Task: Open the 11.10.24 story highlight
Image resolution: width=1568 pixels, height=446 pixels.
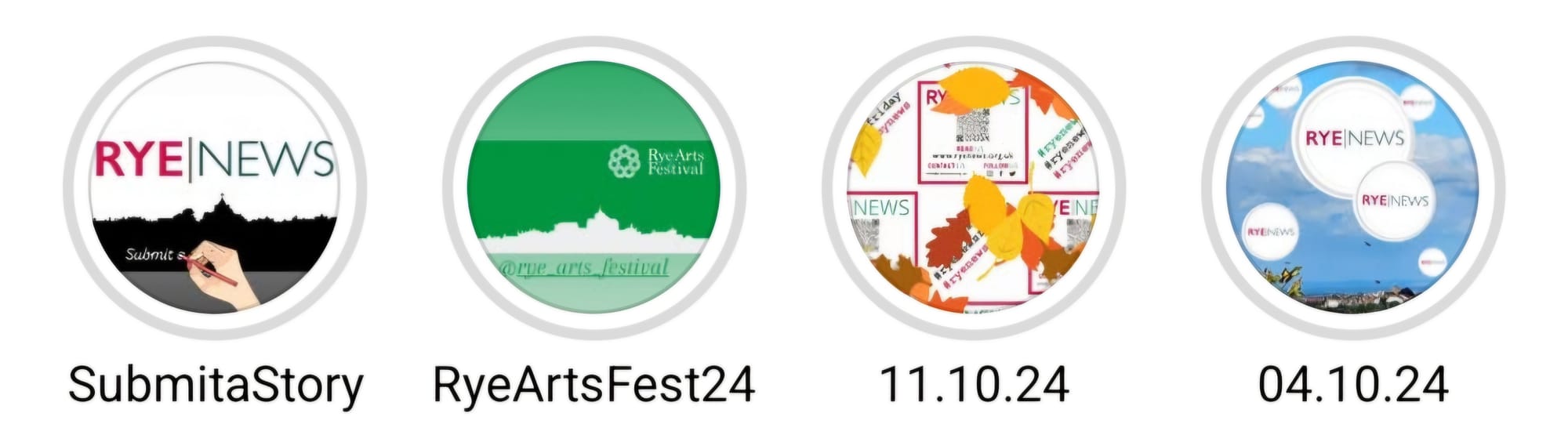Action: [973, 188]
